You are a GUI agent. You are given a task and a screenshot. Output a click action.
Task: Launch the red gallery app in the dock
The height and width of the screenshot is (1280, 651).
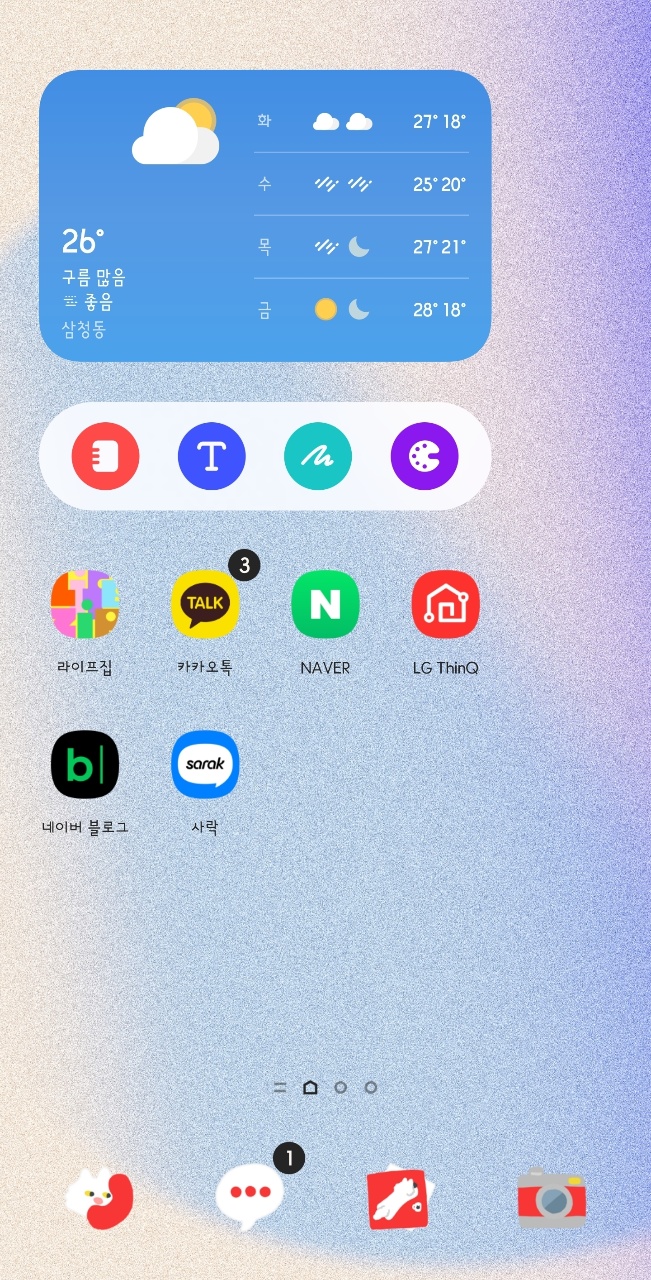400,1198
